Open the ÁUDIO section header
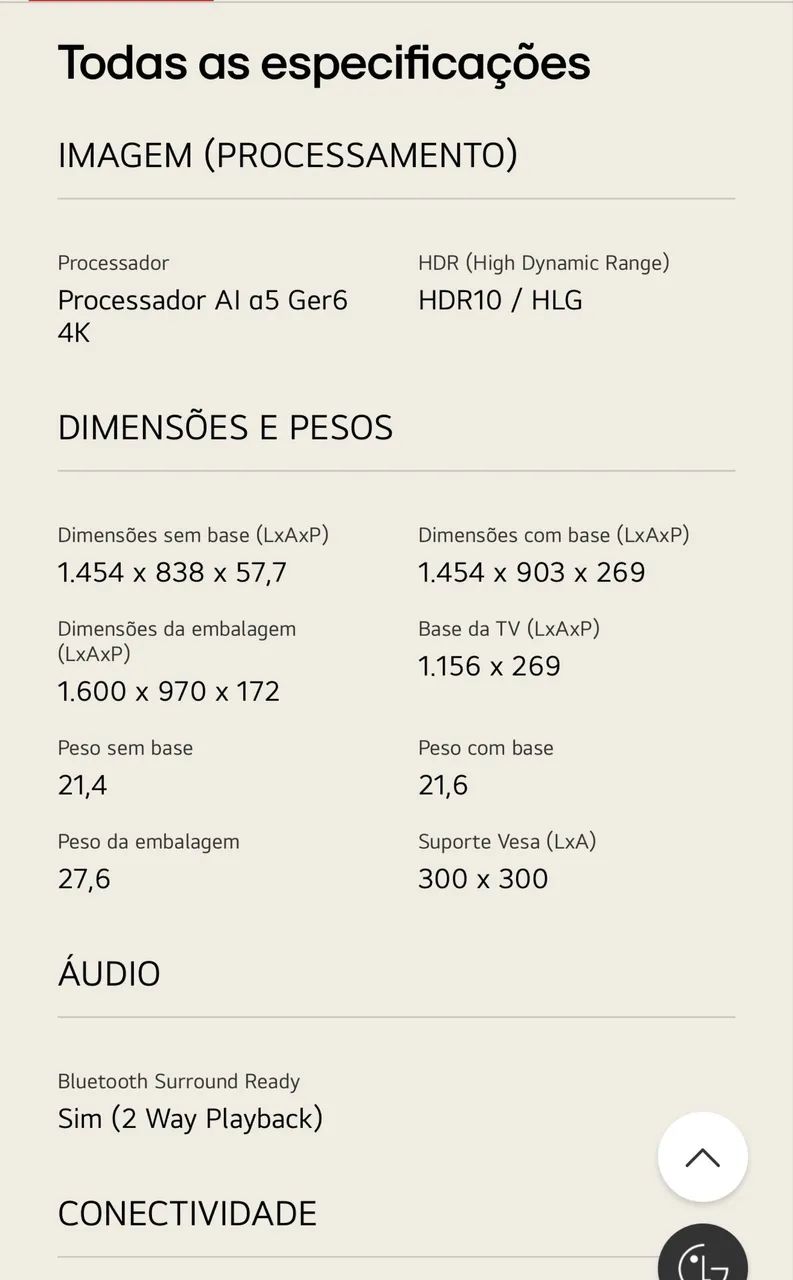Image resolution: width=793 pixels, height=1280 pixels. point(110,972)
